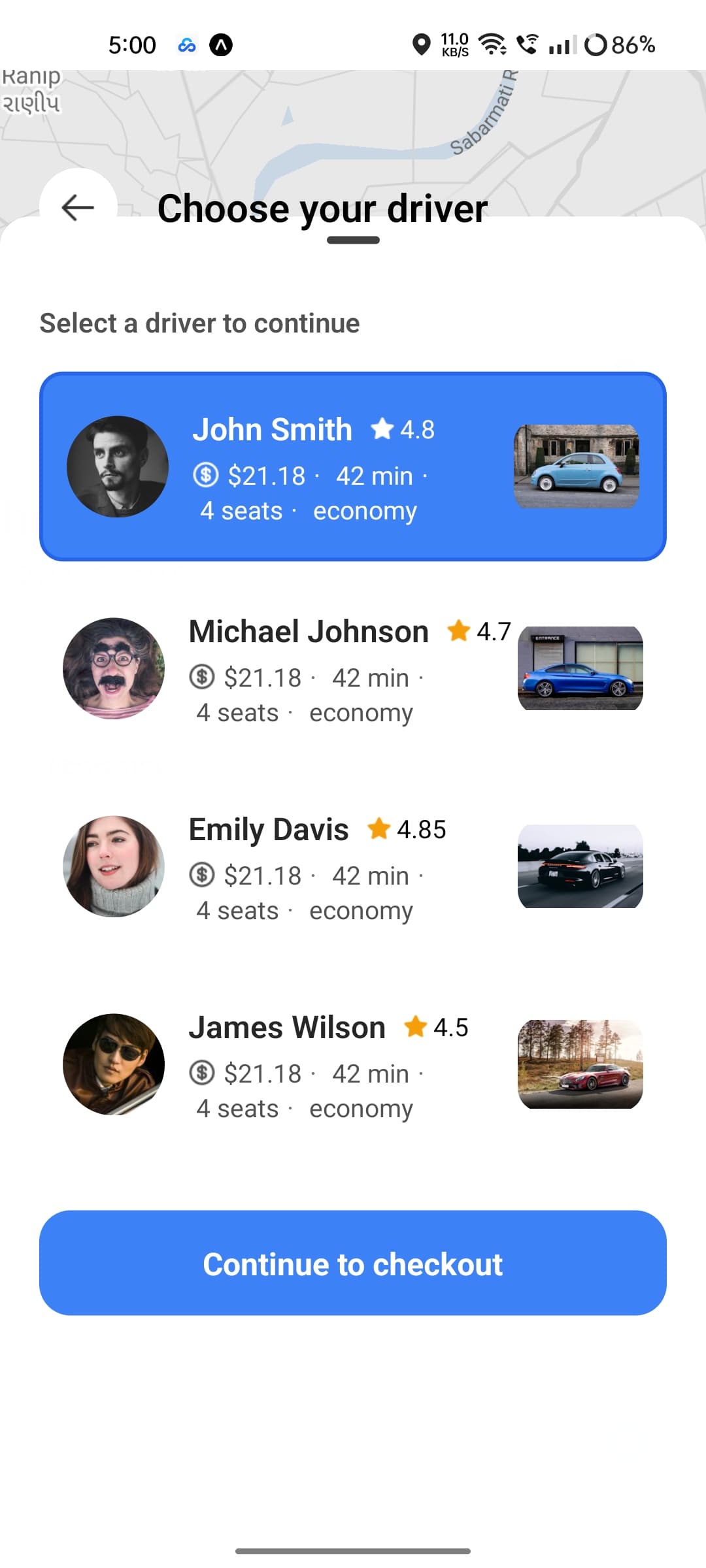Tap the Continue to checkout button
Image resolution: width=706 pixels, height=1568 pixels.
point(353,1263)
